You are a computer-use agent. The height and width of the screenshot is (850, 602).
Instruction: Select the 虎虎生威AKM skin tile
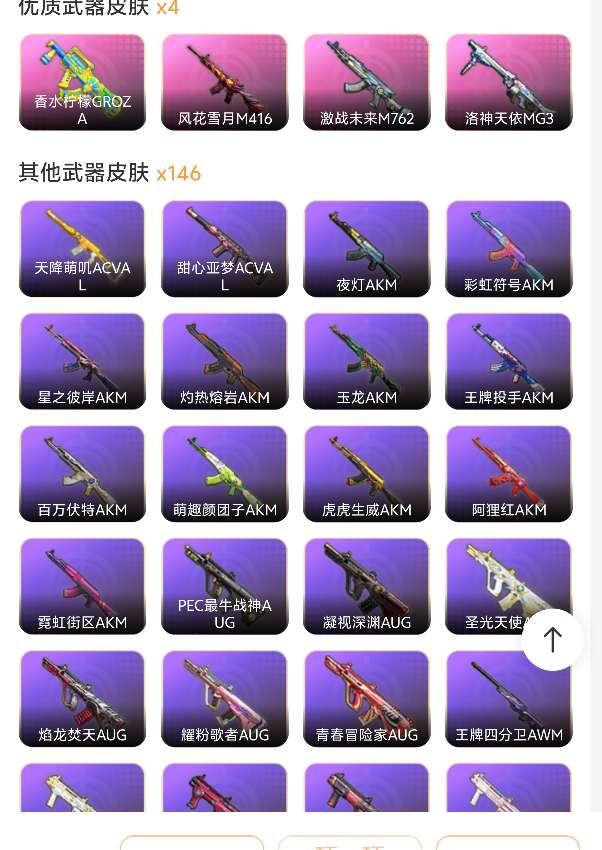(366, 473)
